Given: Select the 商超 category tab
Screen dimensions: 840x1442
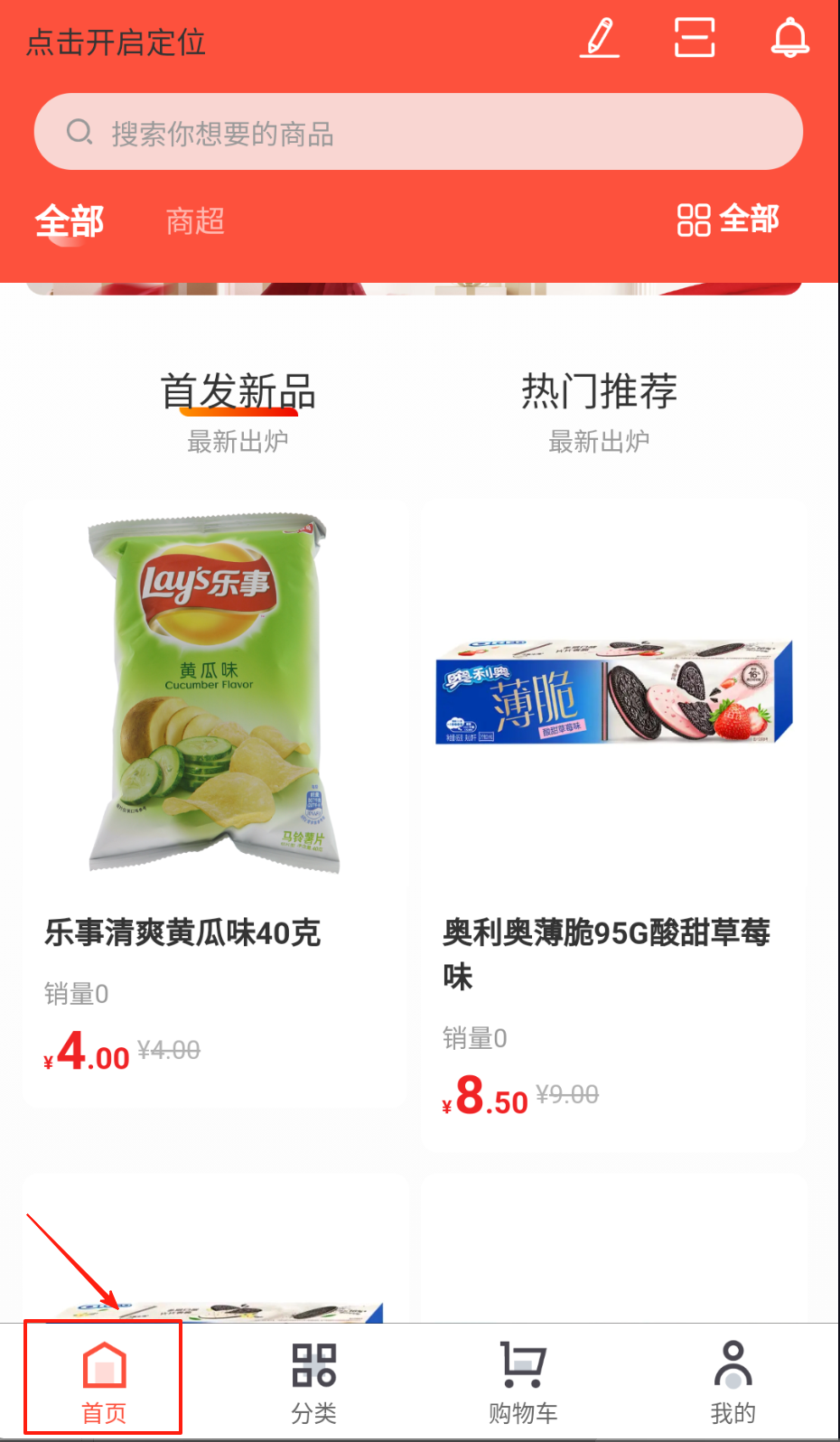Looking at the screenshot, I should point(195,221).
